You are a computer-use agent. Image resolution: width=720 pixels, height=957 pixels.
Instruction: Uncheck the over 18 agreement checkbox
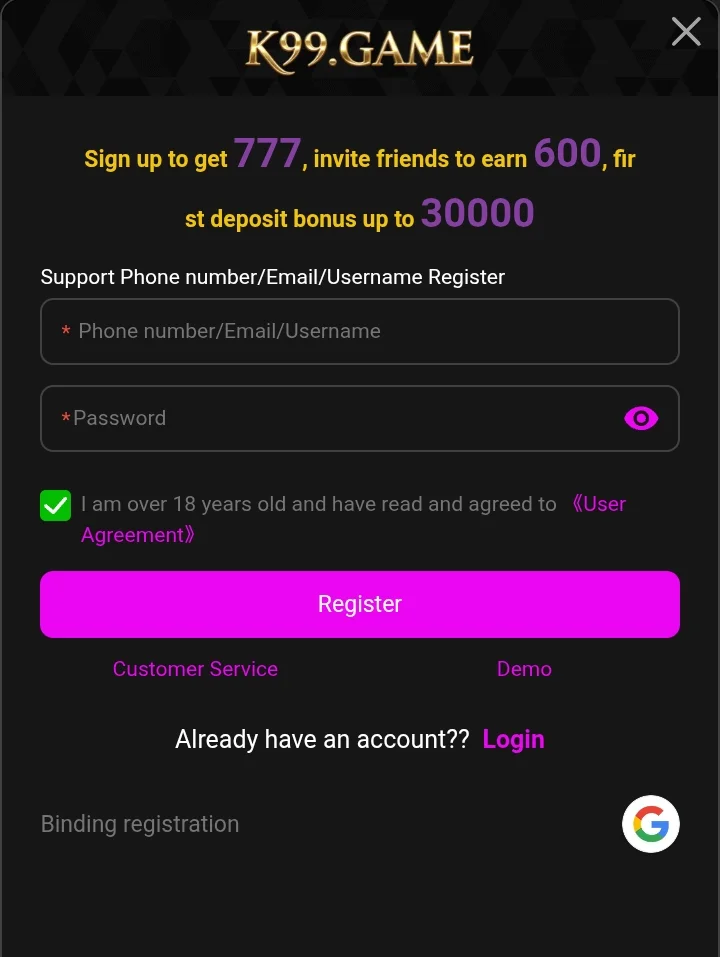click(56, 505)
